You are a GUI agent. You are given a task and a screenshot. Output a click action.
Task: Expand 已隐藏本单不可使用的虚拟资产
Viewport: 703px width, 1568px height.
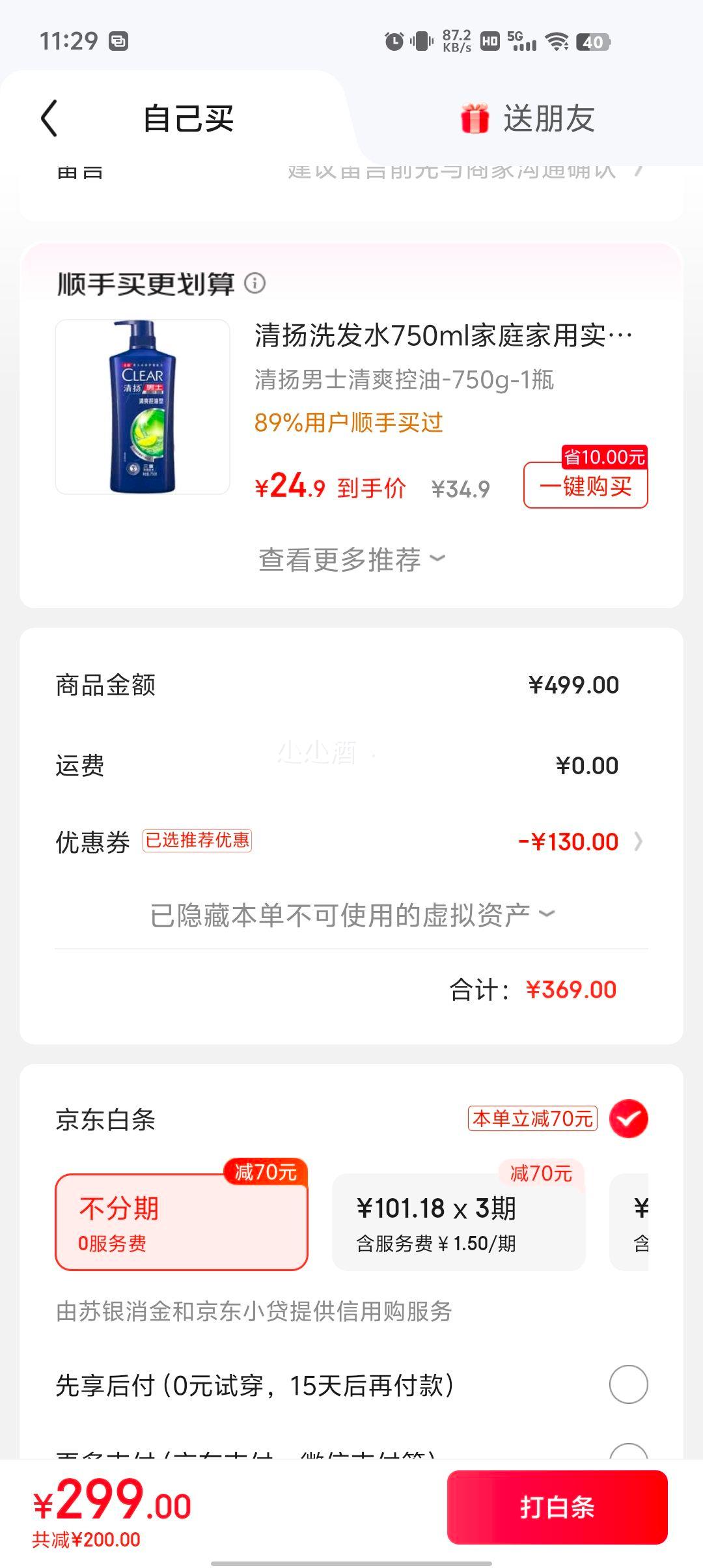(x=351, y=915)
